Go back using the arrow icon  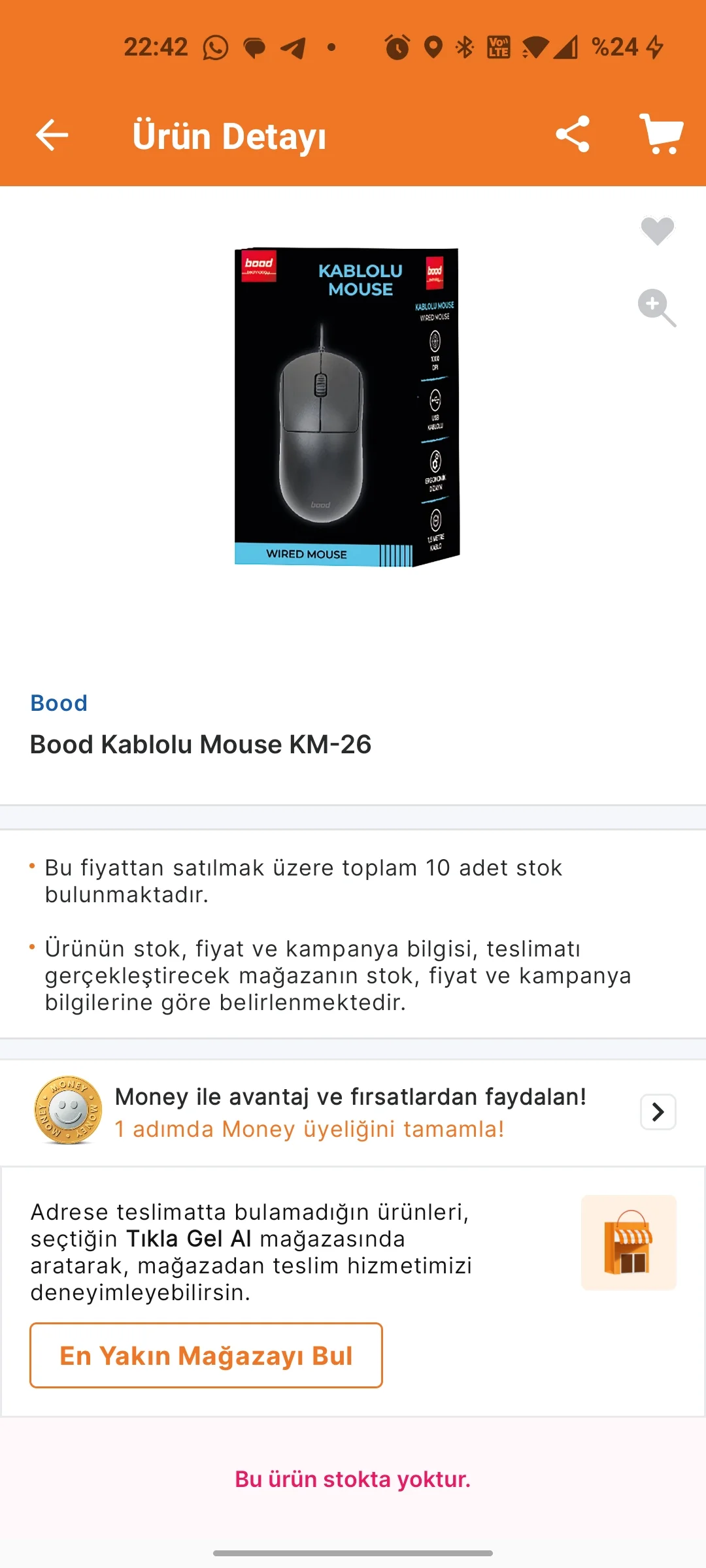[x=52, y=135]
